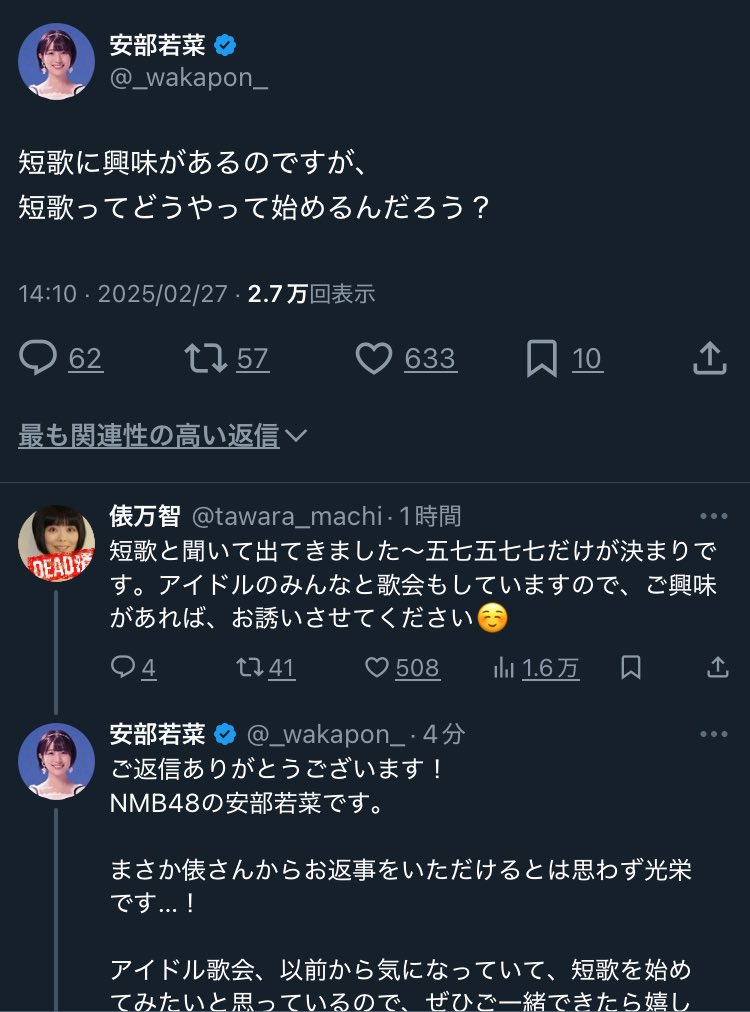The width and height of the screenshot is (750, 1012).
Task: Open overflow menu on 安部若菜's 4分 reply
Action: click(x=713, y=735)
